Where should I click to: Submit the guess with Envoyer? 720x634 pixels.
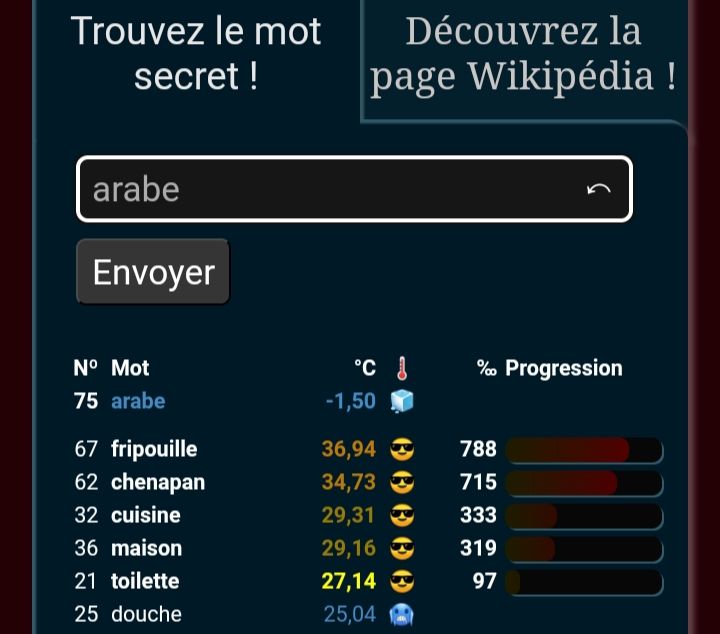click(154, 272)
